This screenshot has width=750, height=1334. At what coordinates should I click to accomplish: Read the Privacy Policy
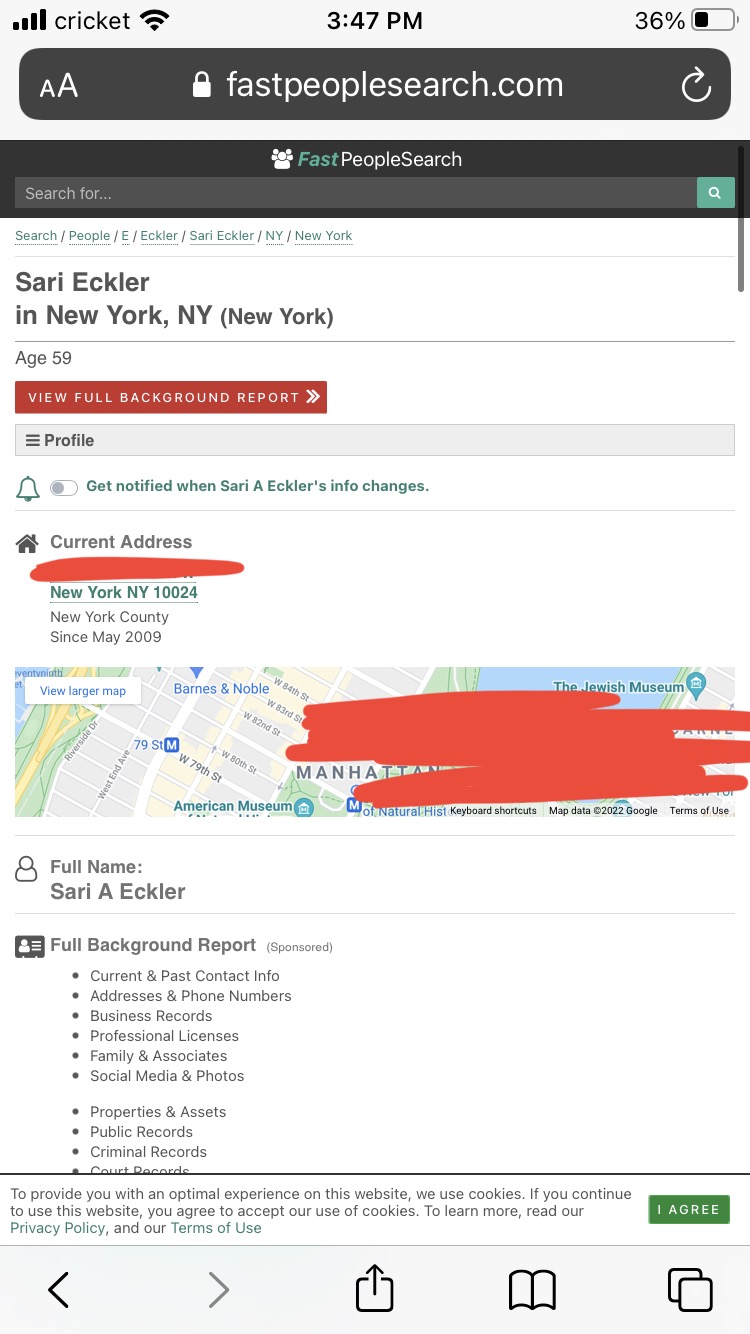click(58, 1228)
